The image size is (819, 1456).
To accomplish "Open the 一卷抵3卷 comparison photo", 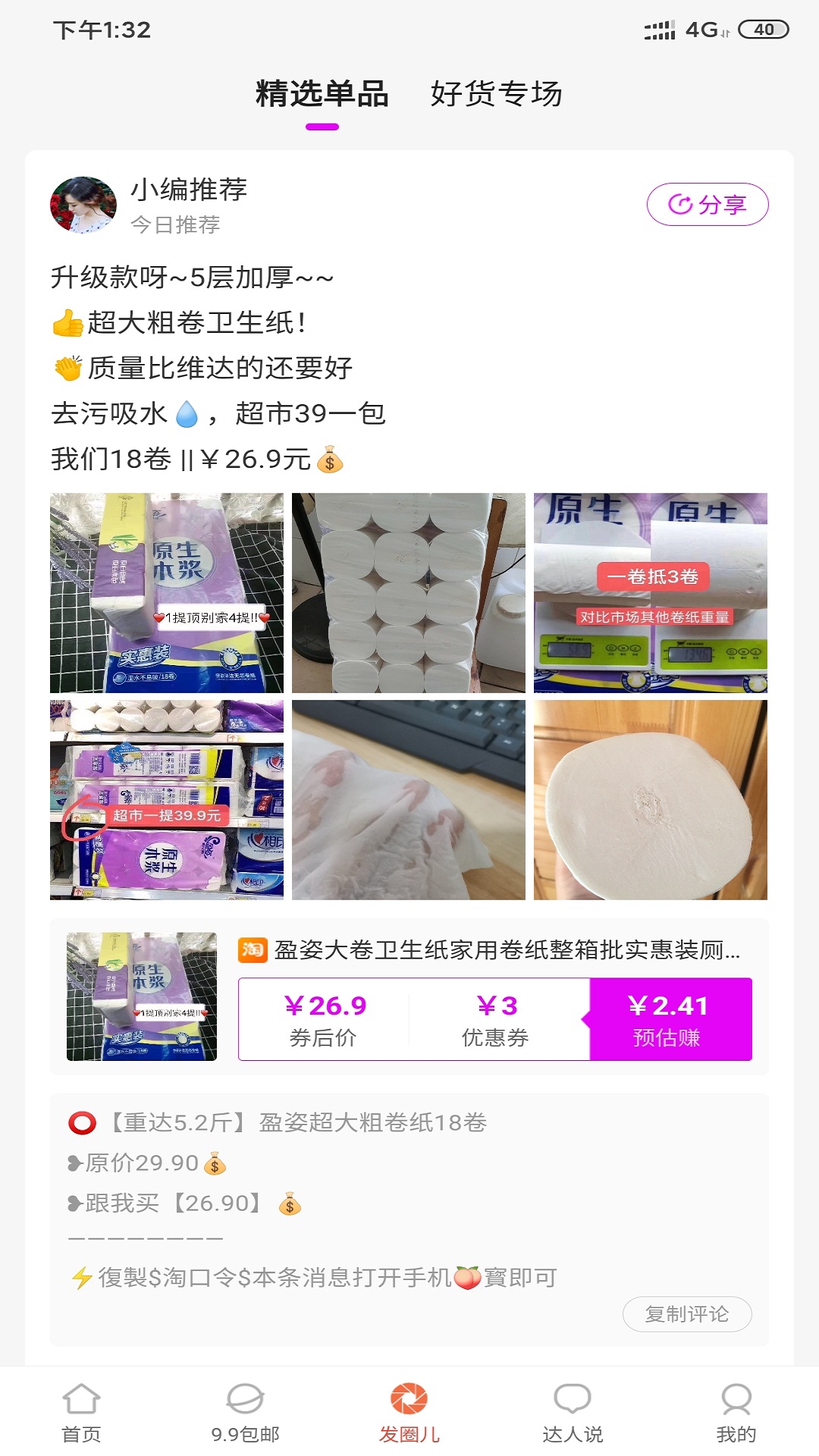I will [650, 593].
